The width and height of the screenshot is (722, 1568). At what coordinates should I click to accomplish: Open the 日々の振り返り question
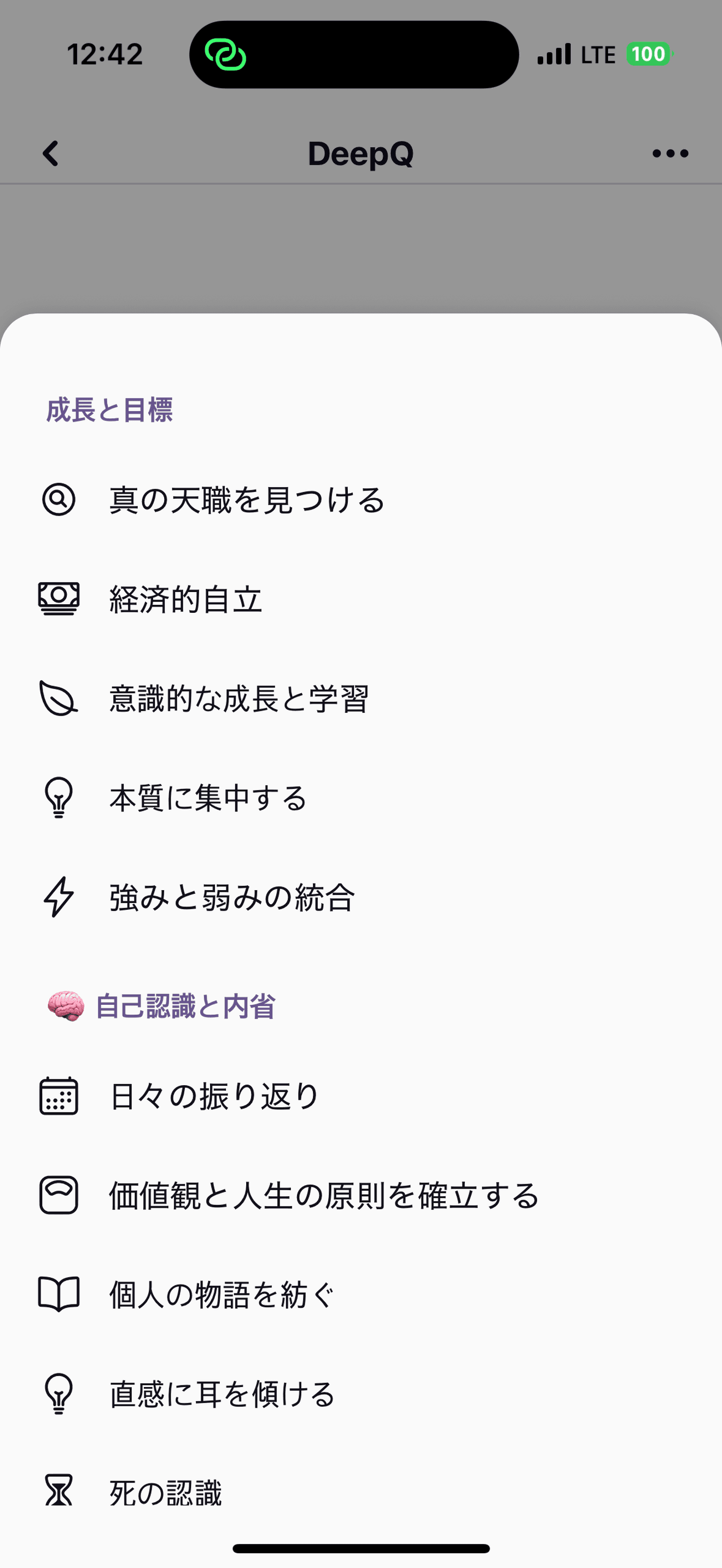213,1094
